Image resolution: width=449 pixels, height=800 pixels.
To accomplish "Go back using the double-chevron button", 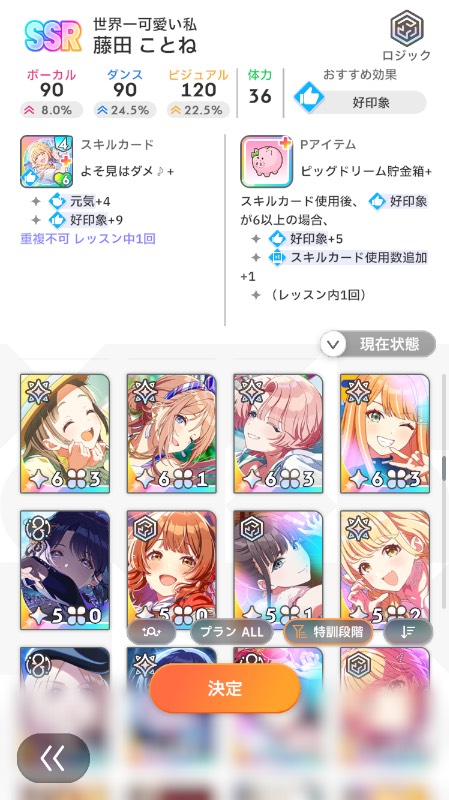I will 54,758.
